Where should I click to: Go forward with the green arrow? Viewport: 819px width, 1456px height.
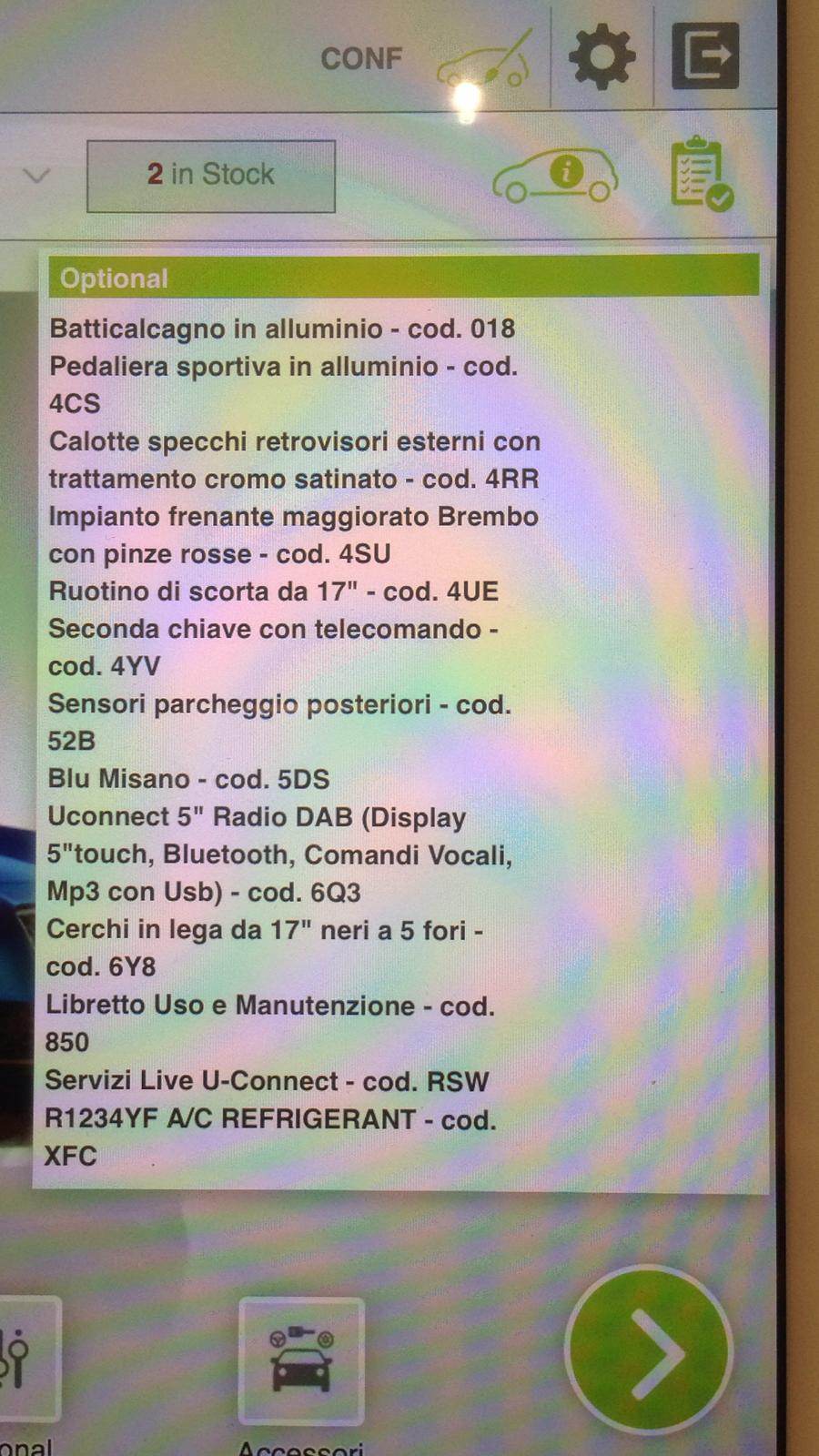[648, 1350]
